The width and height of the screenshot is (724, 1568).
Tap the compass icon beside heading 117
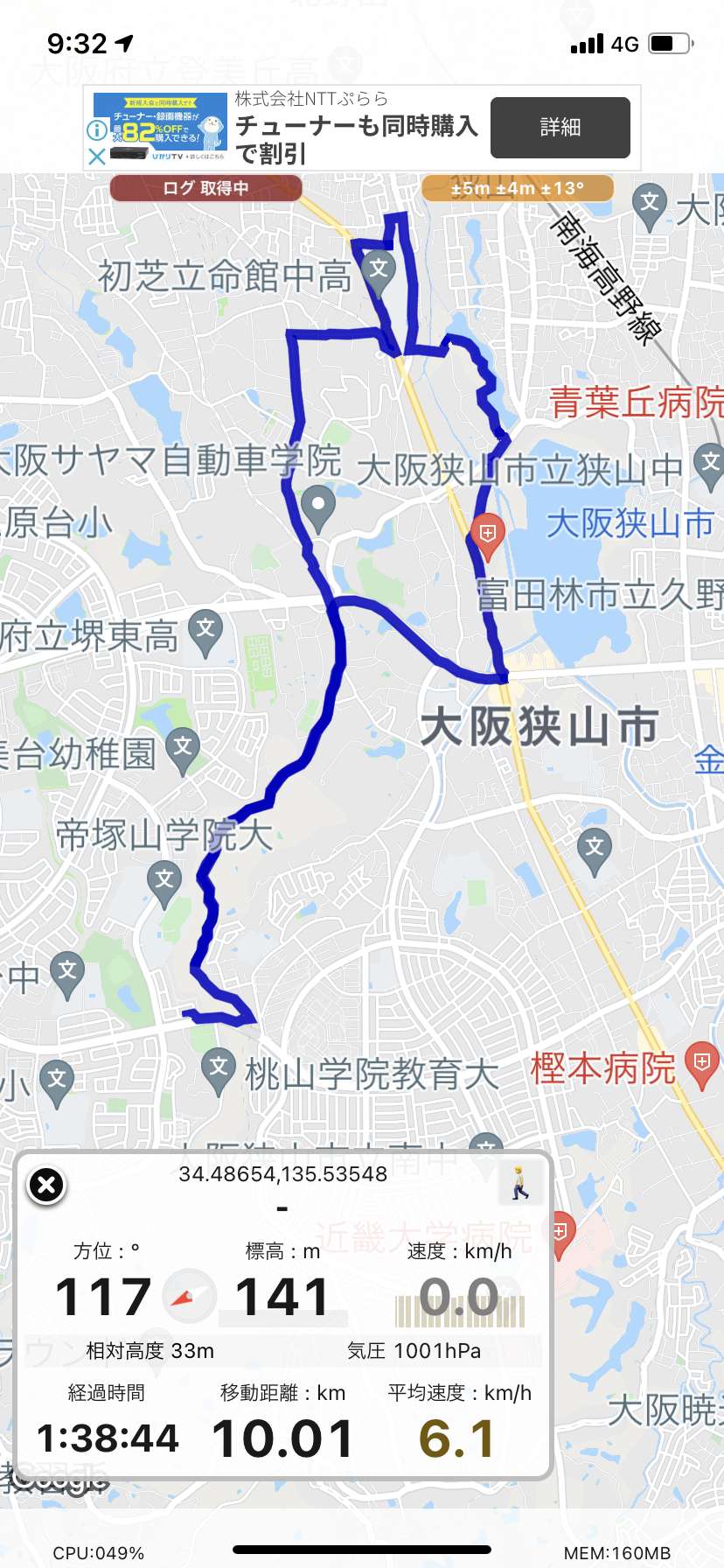(x=189, y=1295)
